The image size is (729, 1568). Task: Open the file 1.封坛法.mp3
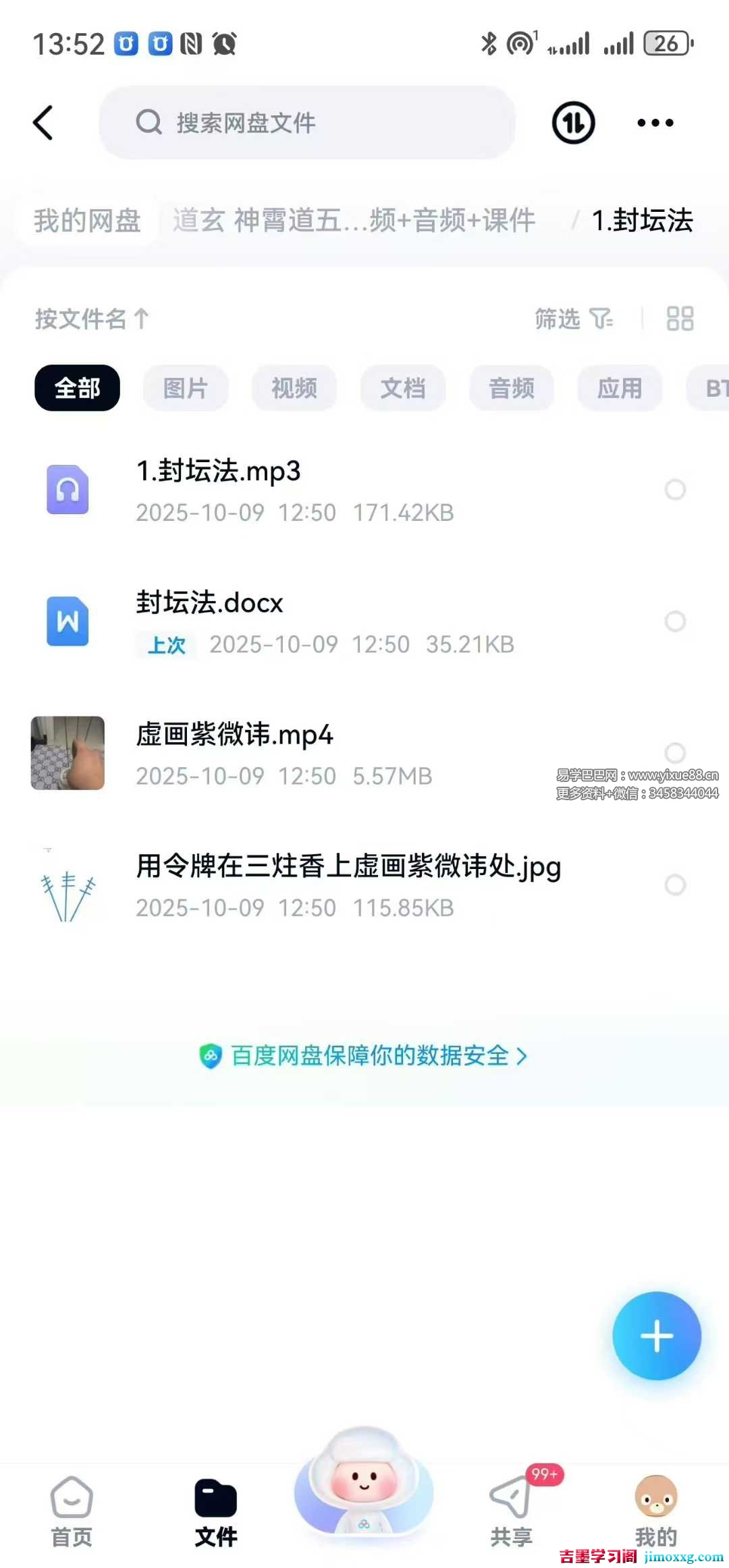[219, 471]
